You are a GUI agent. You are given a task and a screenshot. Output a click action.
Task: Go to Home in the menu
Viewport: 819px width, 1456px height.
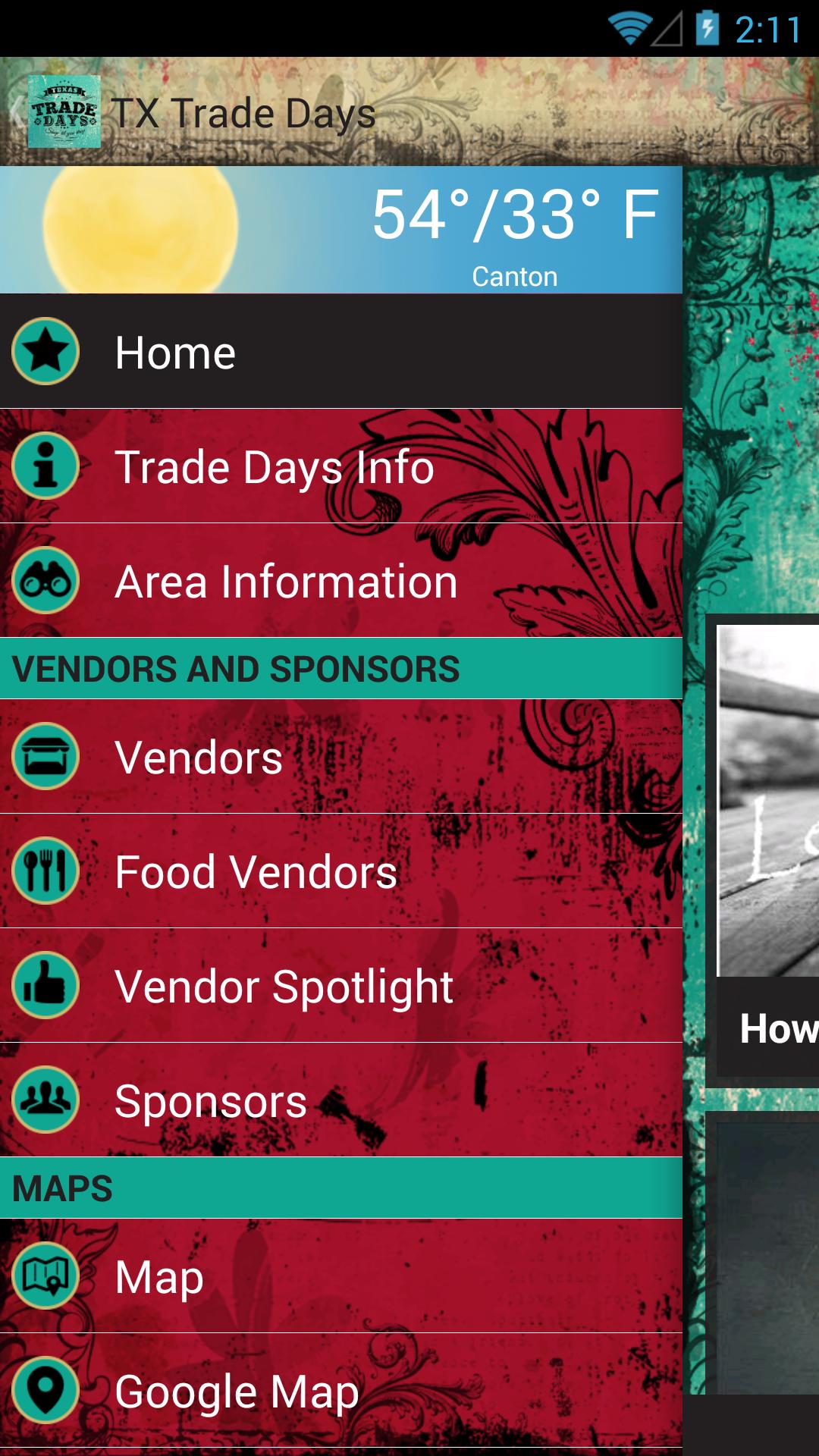341,352
